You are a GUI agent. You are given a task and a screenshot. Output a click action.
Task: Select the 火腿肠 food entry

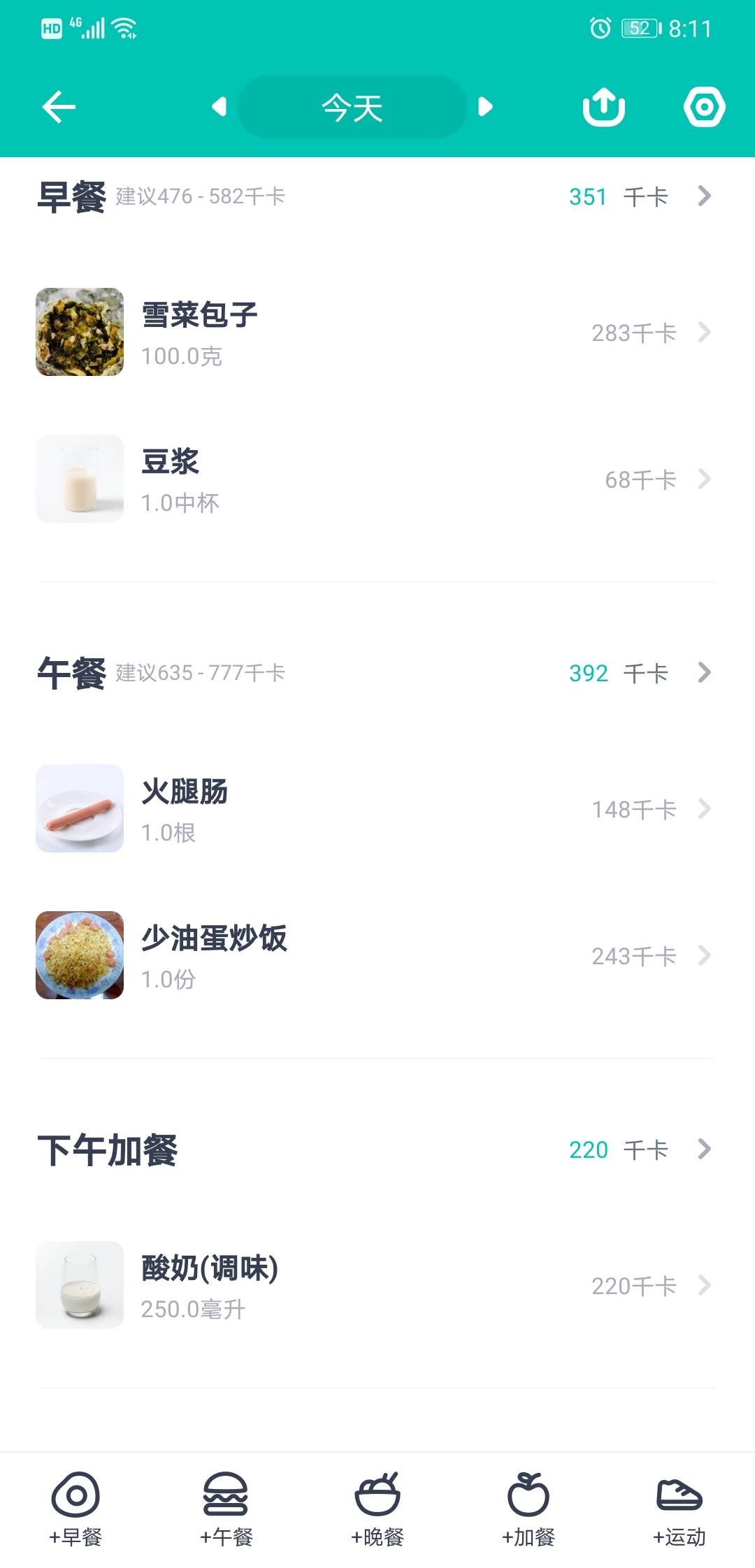377,809
